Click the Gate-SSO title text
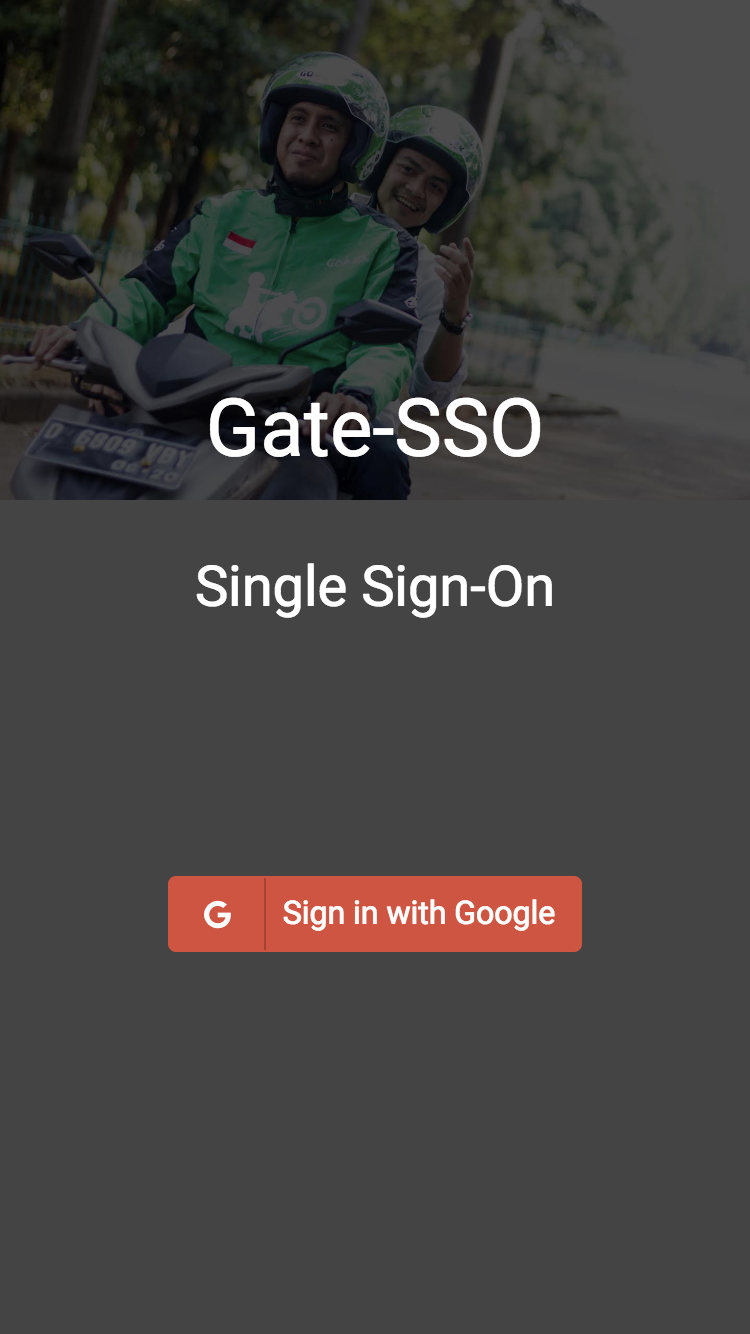Image resolution: width=750 pixels, height=1334 pixels. (375, 429)
